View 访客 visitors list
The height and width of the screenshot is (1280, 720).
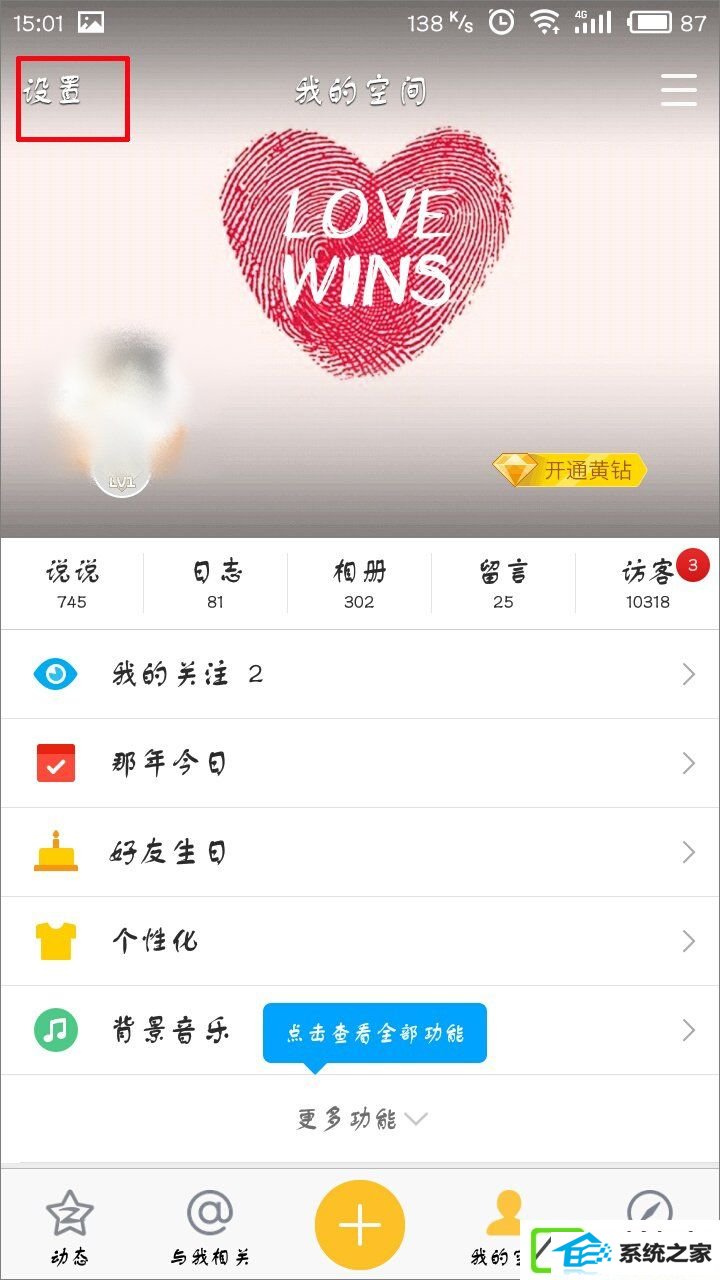tap(647, 584)
